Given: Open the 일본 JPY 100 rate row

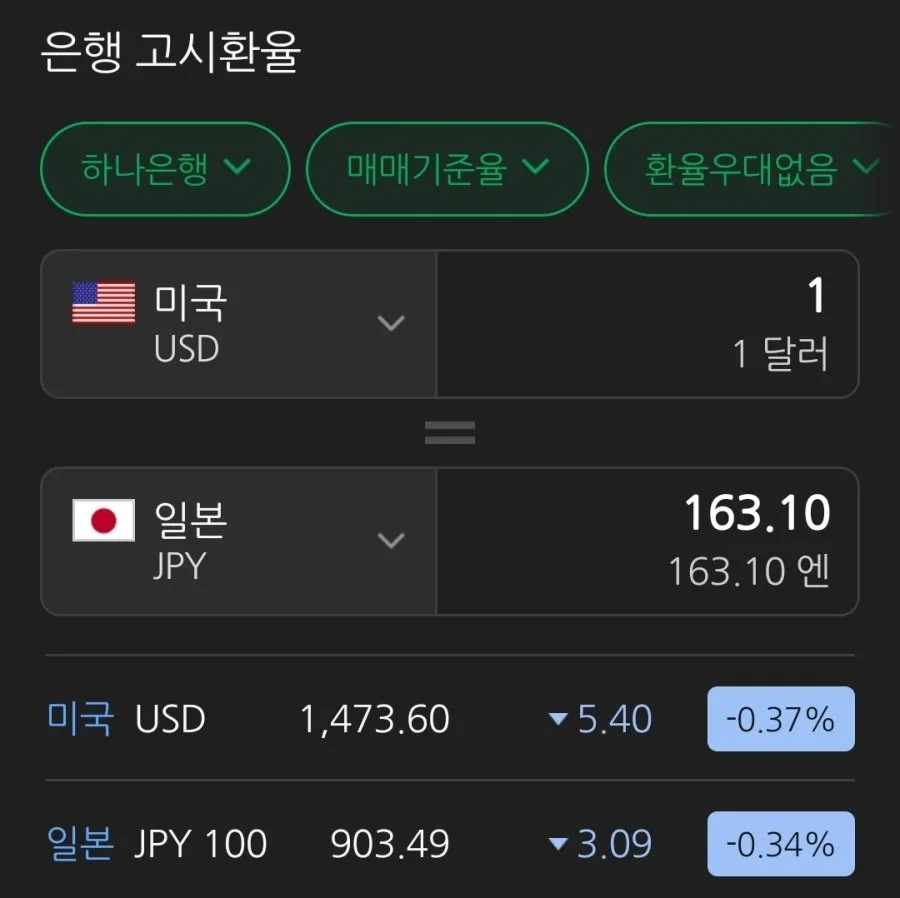Looking at the screenshot, I should pos(450,843).
